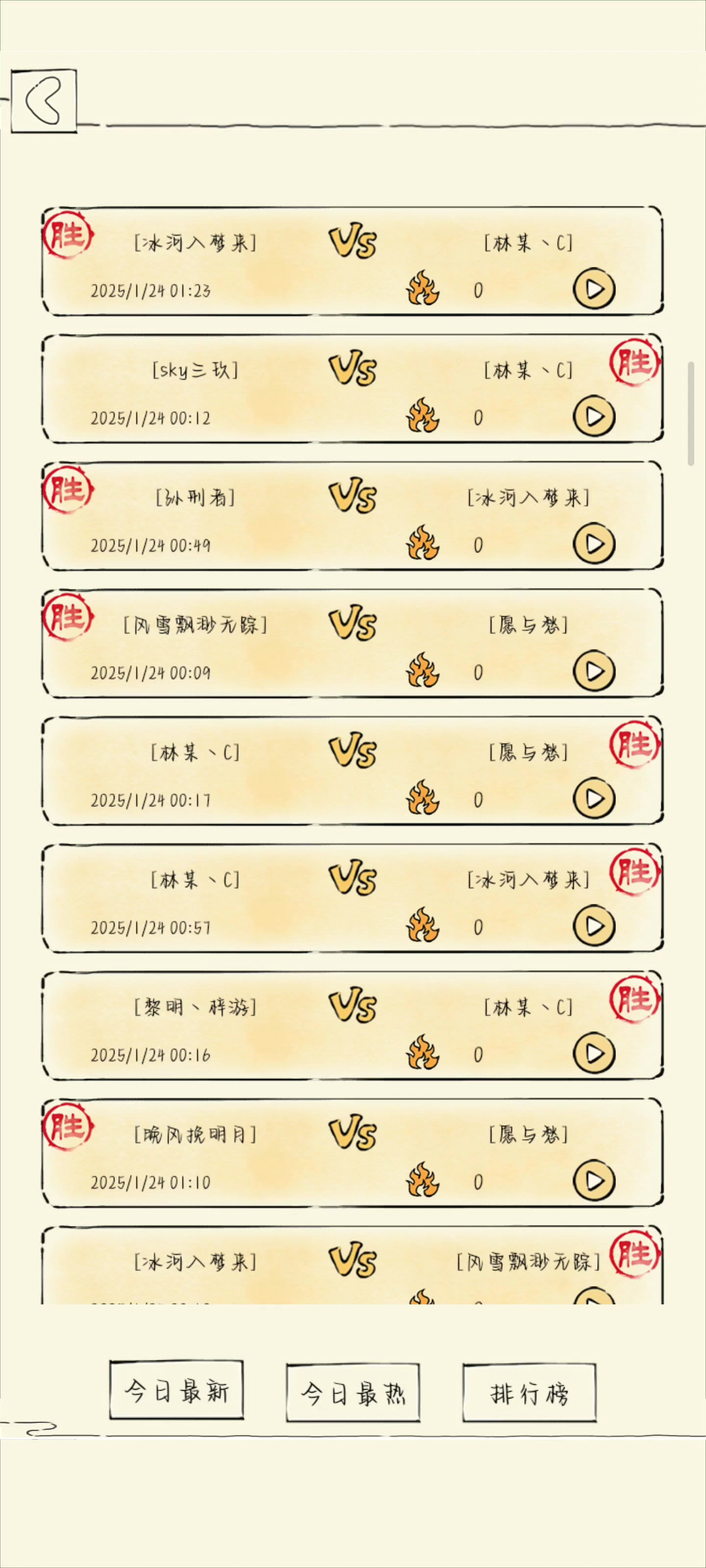
Task: Watch the 晚风挽明月 match replay
Action: point(593,1180)
